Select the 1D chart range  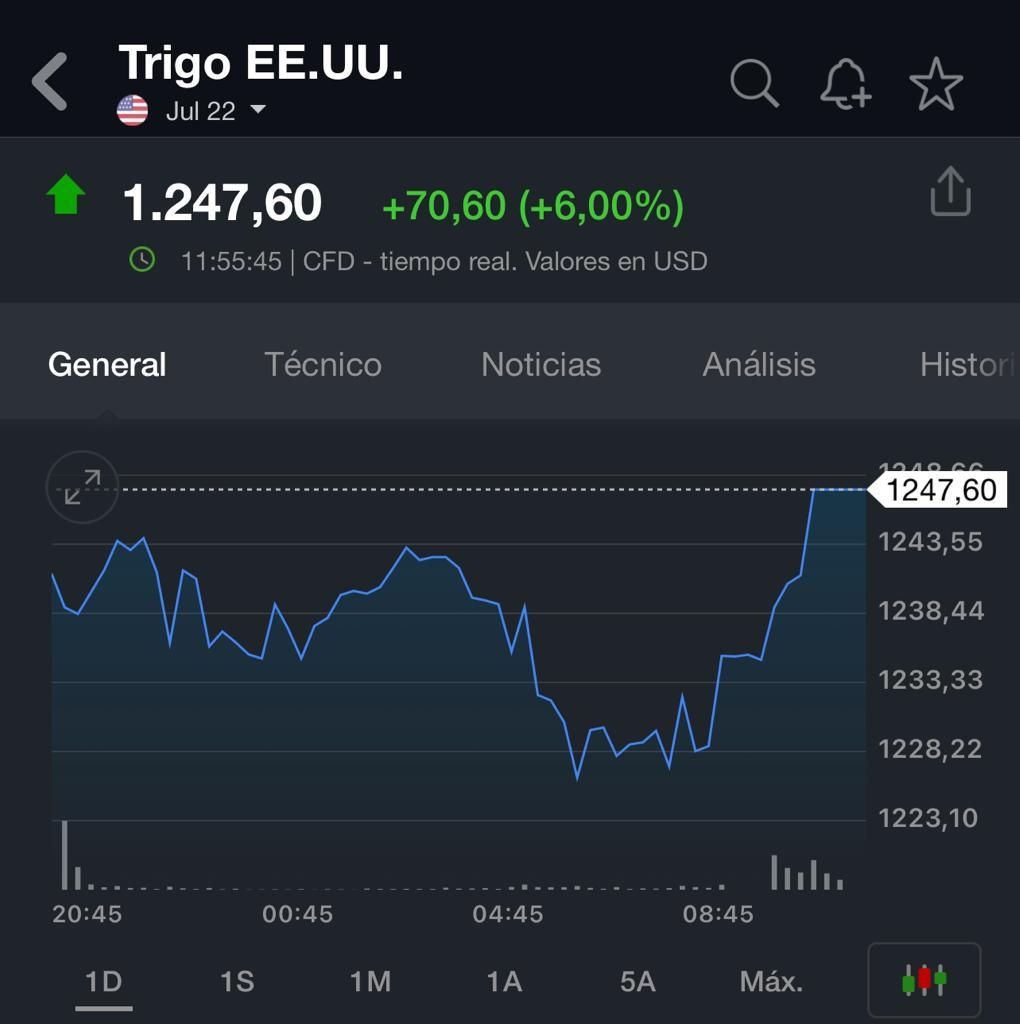tap(104, 982)
